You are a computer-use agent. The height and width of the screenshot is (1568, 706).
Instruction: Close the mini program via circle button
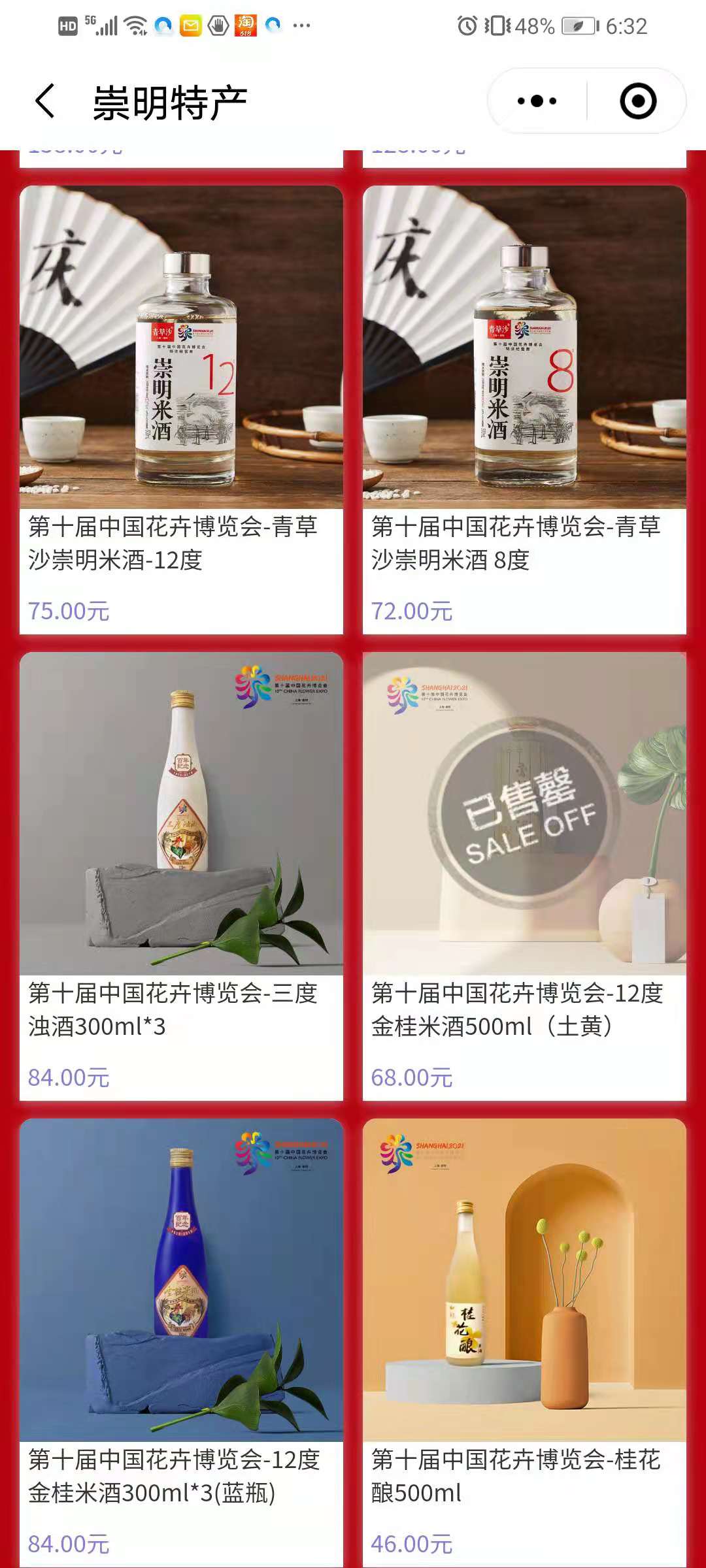(x=637, y=101)
